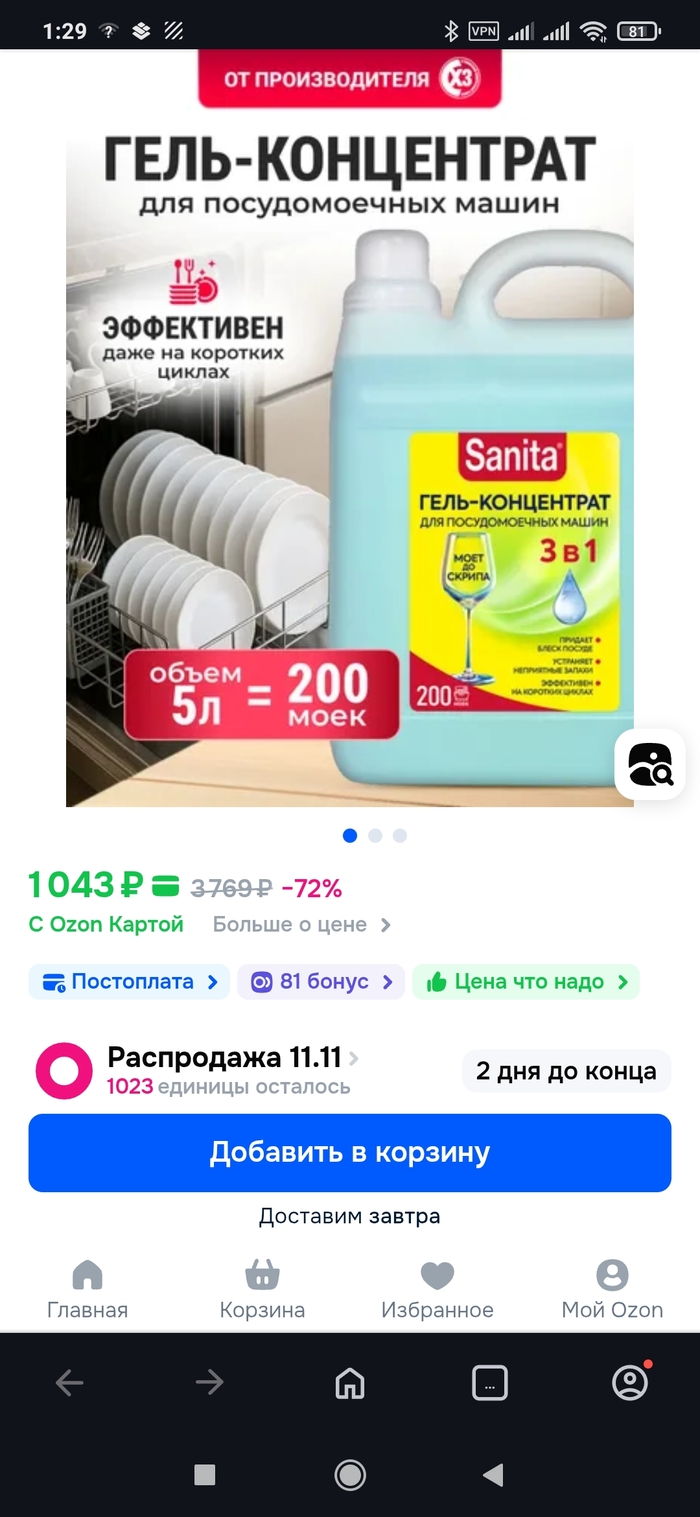This screenshot has width=700, height=1517.
Task: Open the browser profile account icon
Action: 630,1383
